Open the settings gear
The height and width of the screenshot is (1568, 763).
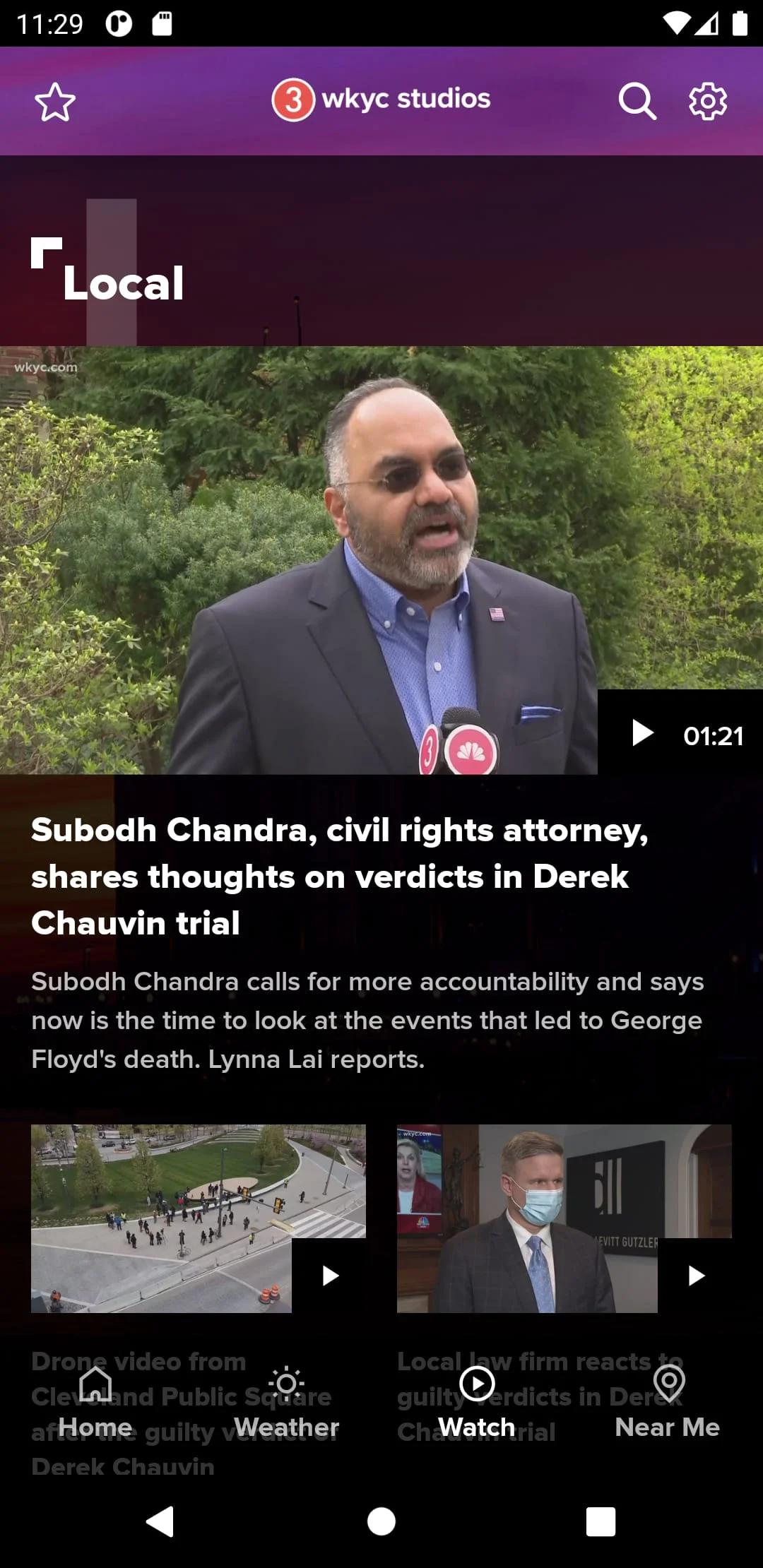pyautogui.click(x=707, y=102)
